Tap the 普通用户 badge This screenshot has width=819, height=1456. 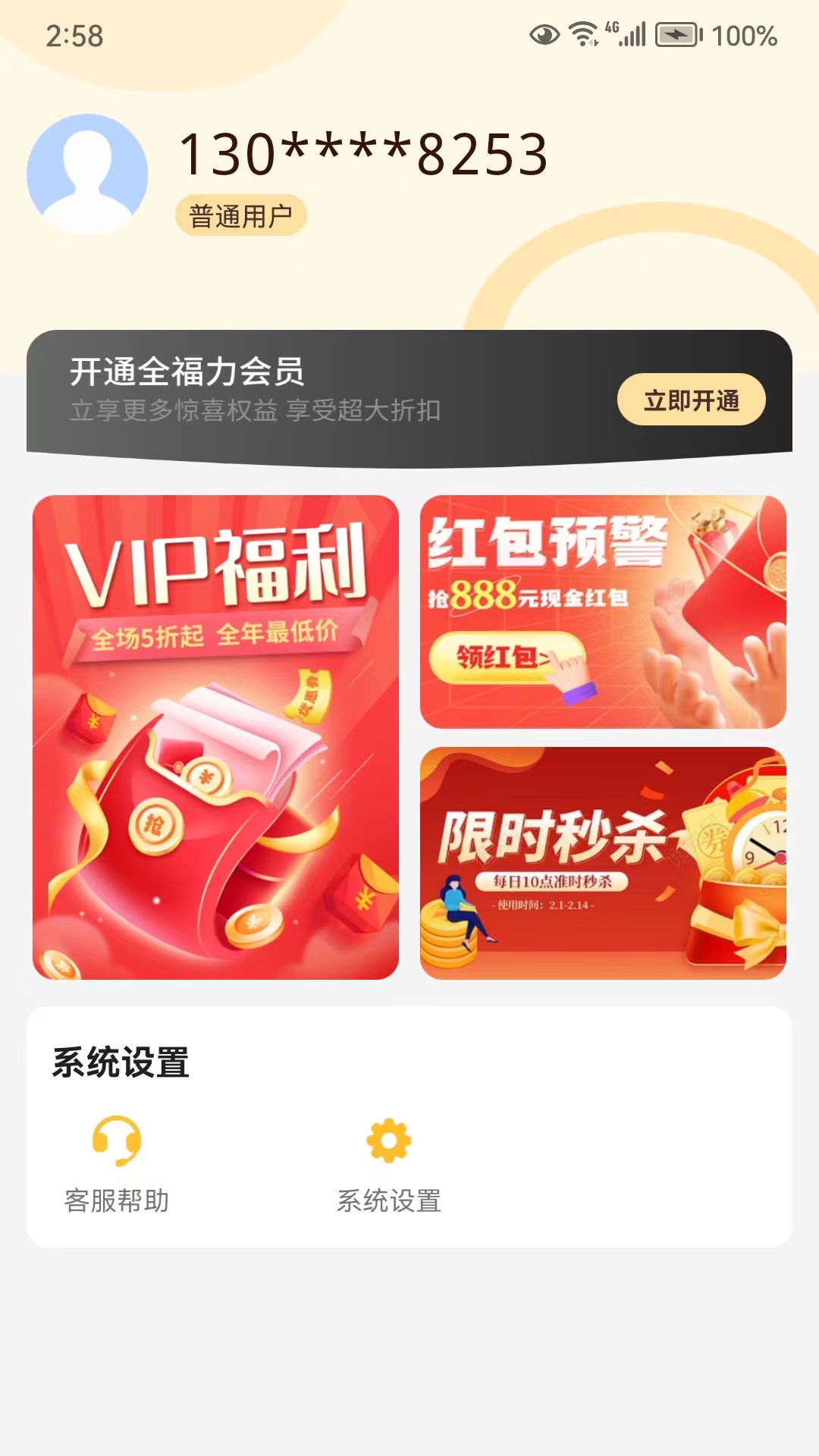coord(243,215)
